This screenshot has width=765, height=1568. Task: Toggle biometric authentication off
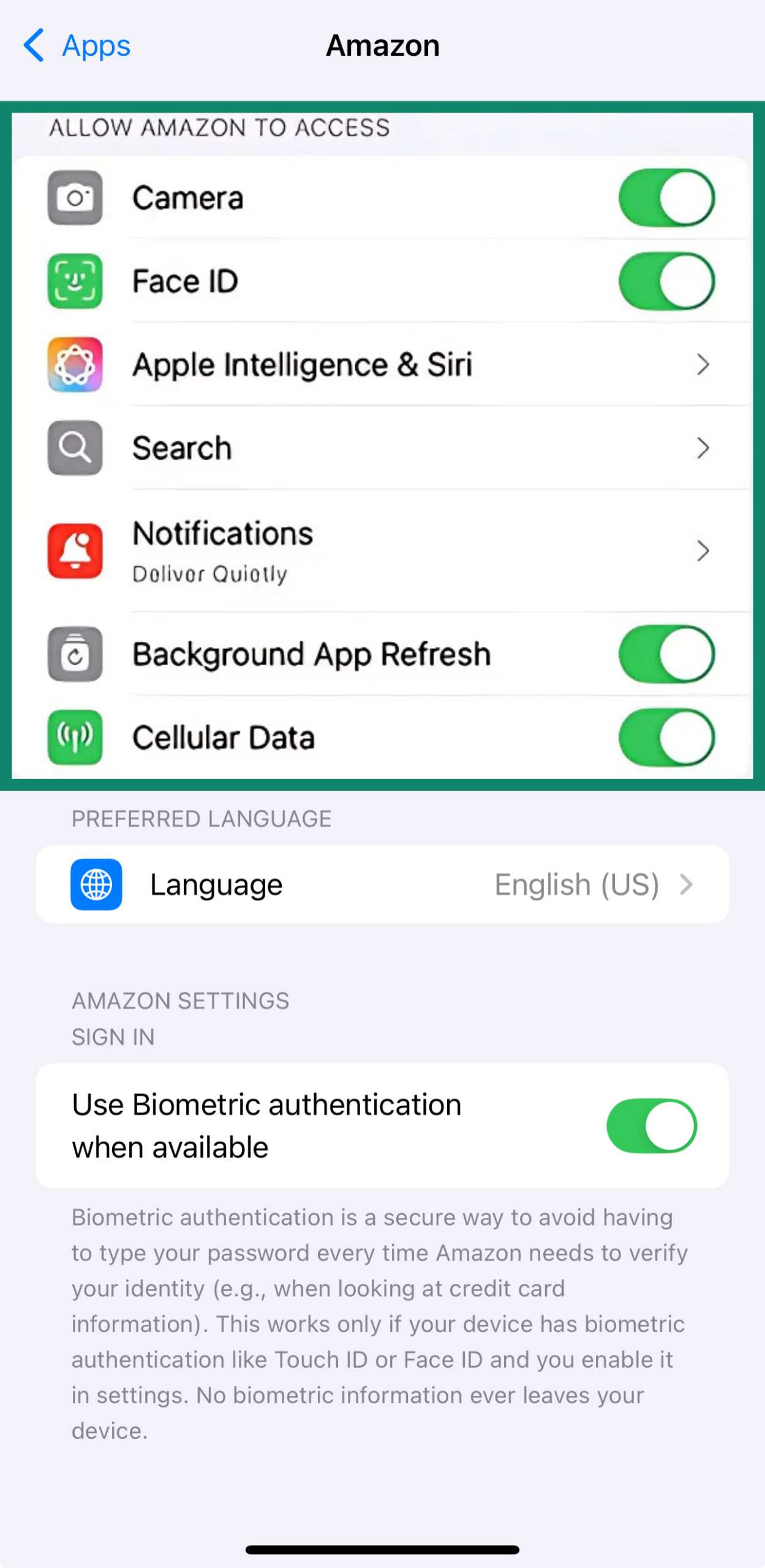[x=652, y=1126]
